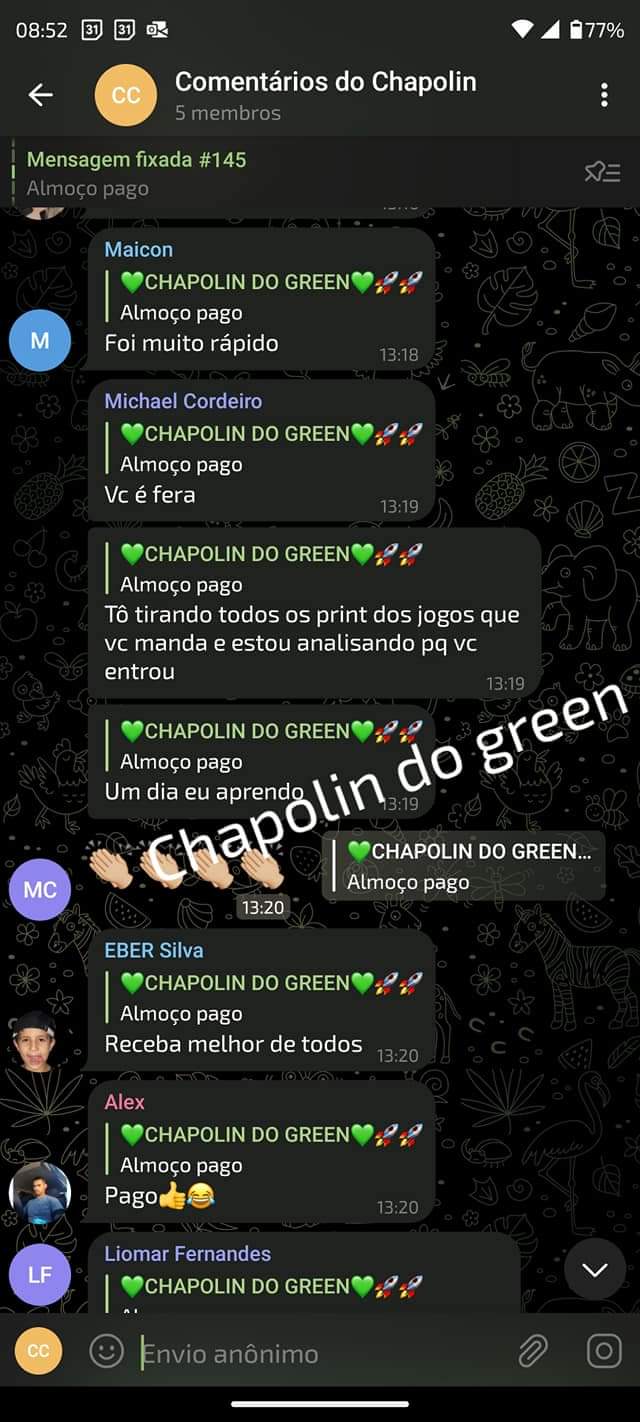Open Comentários do Chapolin group info
The width and height of the screenshot is (640, 1422).
[x=325, y=95]
